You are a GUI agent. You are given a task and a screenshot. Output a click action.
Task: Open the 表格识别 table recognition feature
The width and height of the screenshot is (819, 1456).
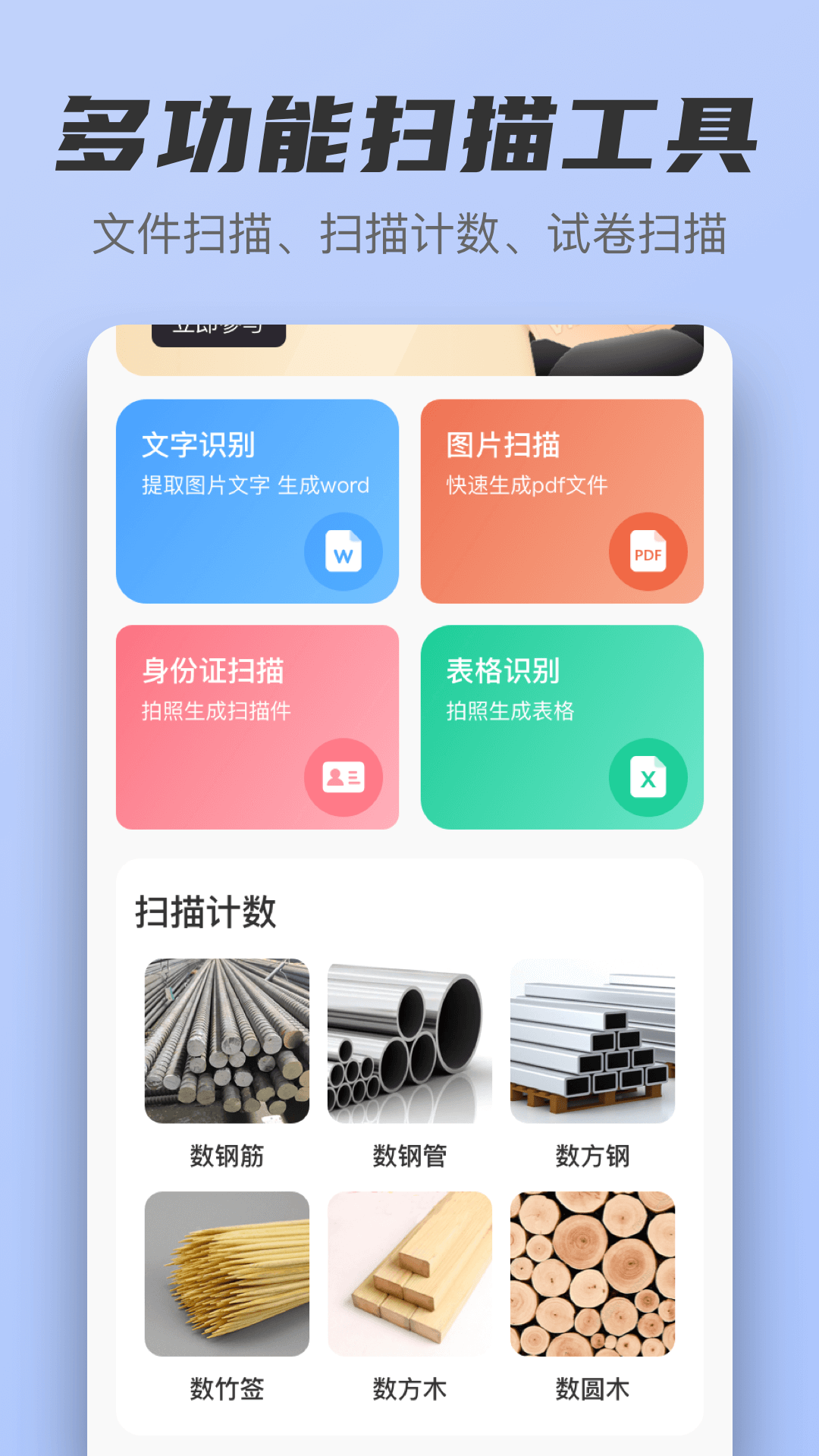[x=561, y=724]
